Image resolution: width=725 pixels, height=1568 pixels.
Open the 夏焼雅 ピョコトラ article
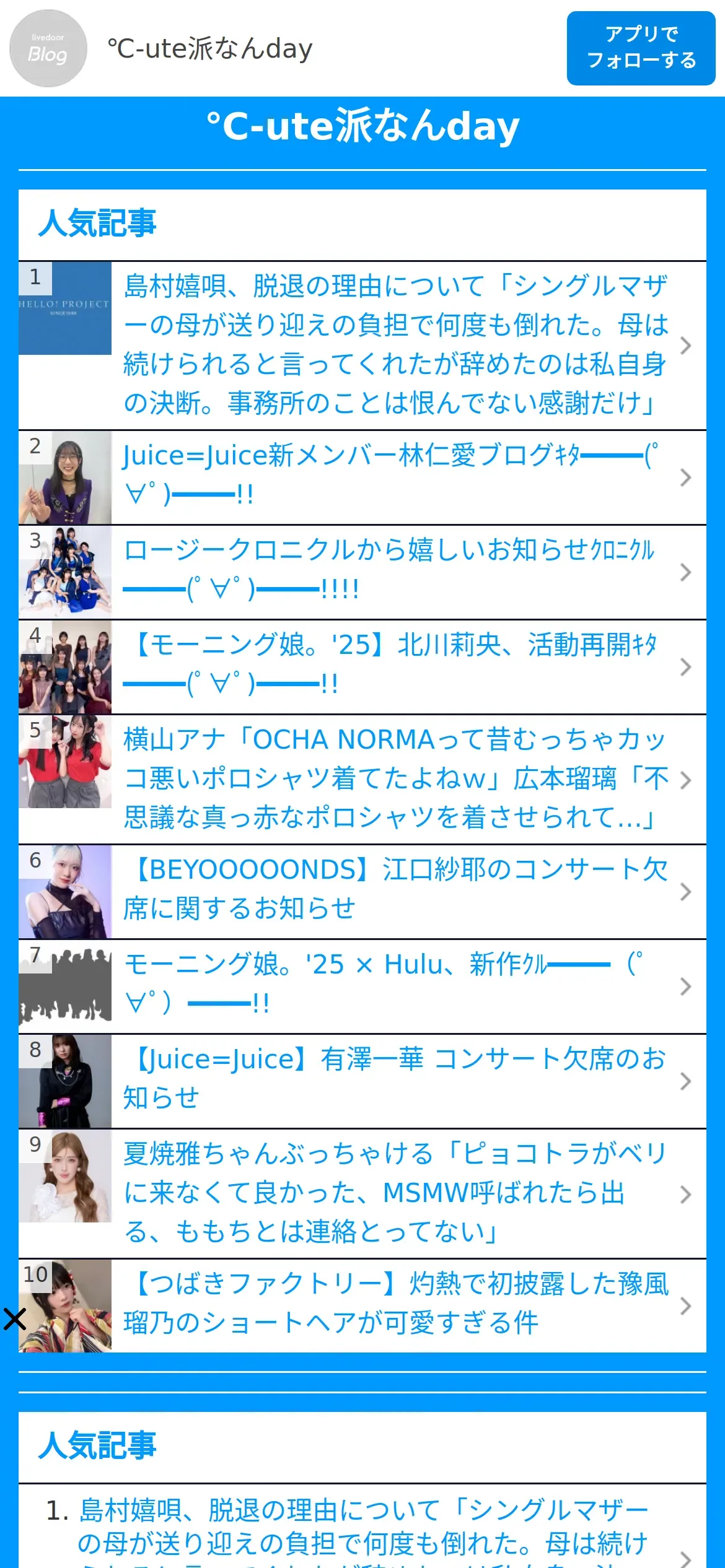(395, 1191)
